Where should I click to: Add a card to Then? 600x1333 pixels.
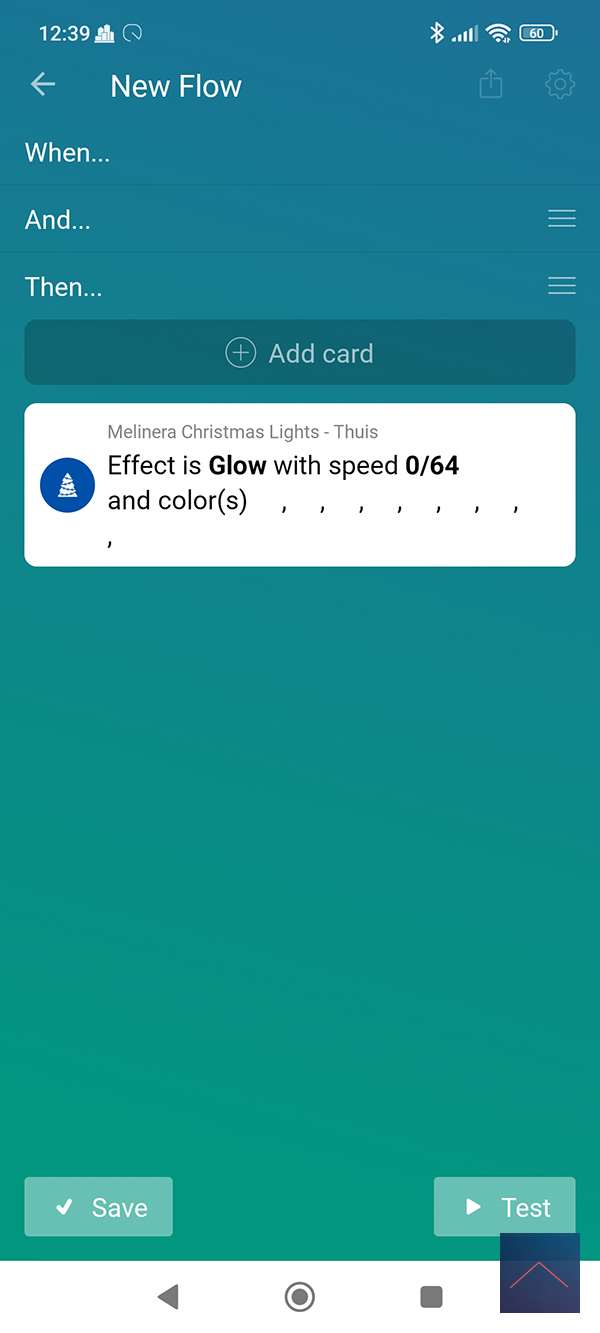coord(300,353)
